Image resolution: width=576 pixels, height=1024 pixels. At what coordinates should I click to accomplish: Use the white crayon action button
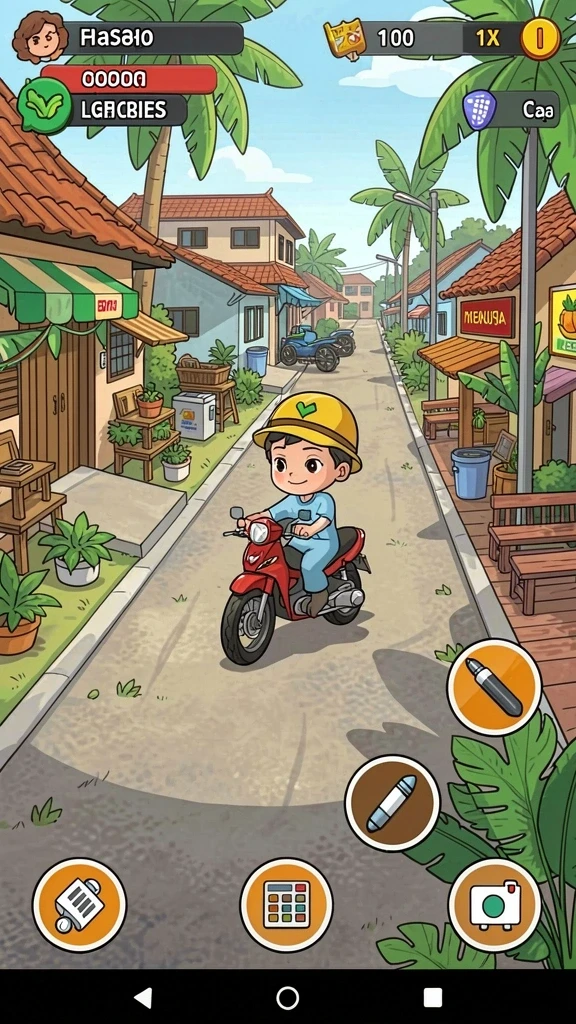(392, 803)
